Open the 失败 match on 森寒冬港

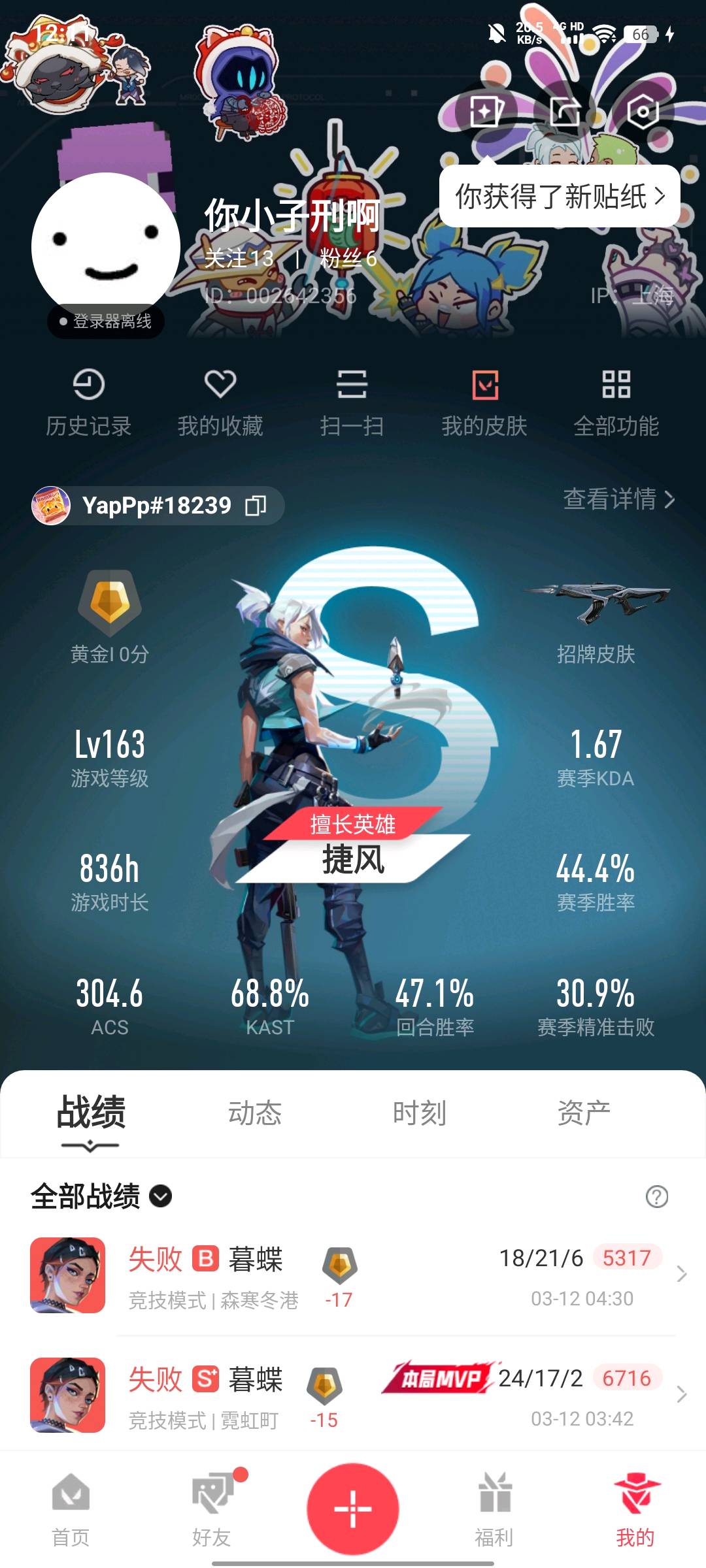[353, 1275]
